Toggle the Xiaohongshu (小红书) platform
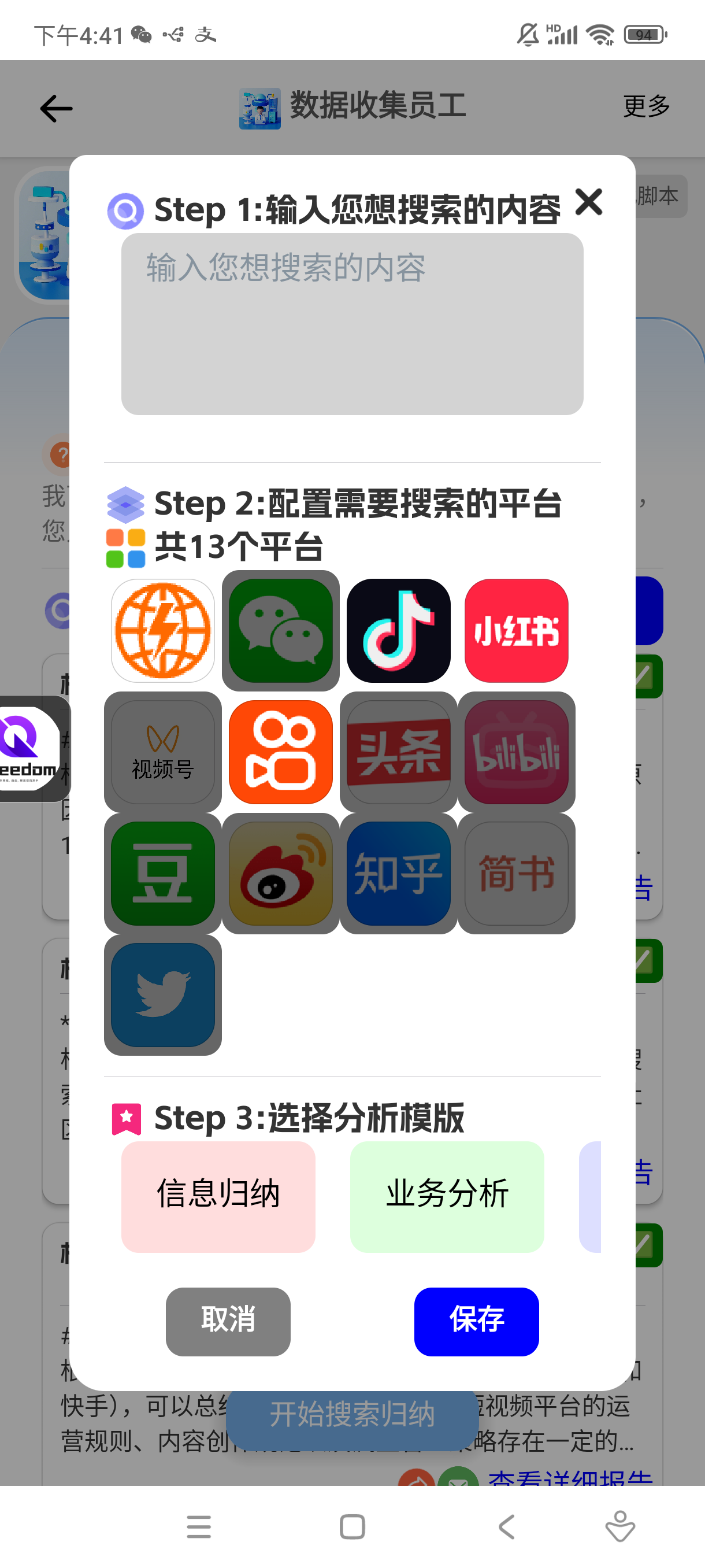Viewport: 705px width, 1568px height. click(x=516, y=630)
